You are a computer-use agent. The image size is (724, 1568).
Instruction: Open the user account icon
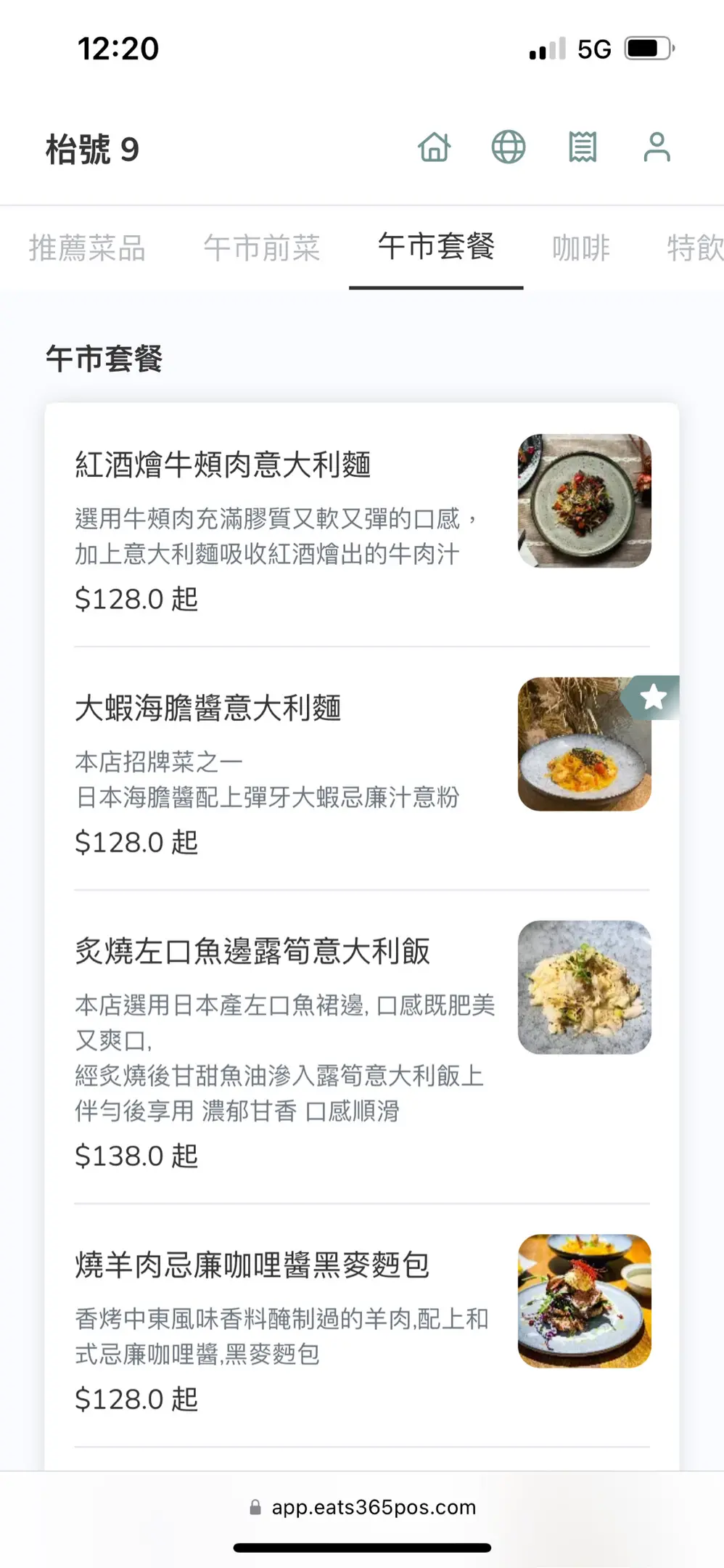657,147
